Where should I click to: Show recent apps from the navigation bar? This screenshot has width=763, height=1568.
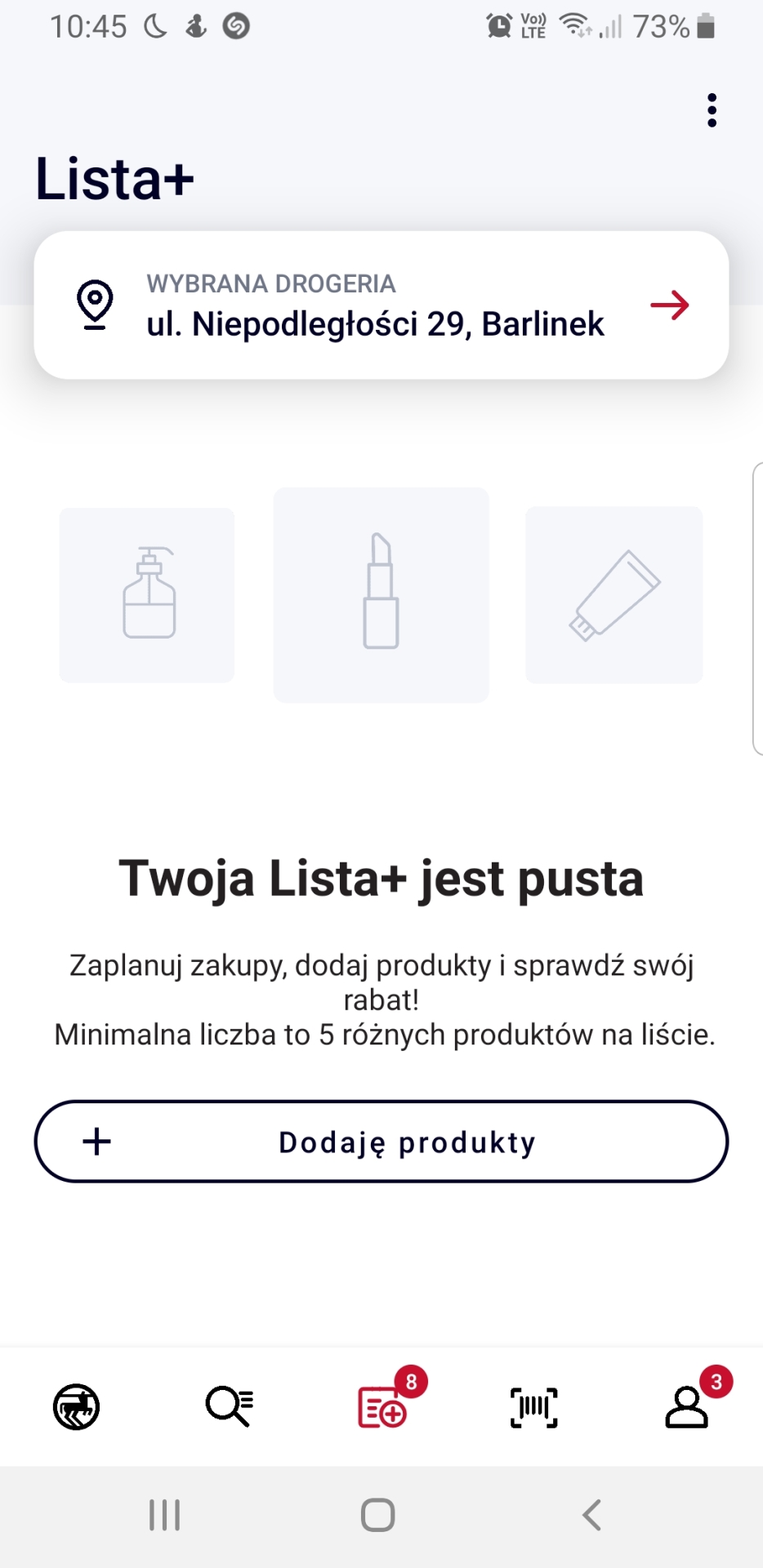[x=164, y=1515]
